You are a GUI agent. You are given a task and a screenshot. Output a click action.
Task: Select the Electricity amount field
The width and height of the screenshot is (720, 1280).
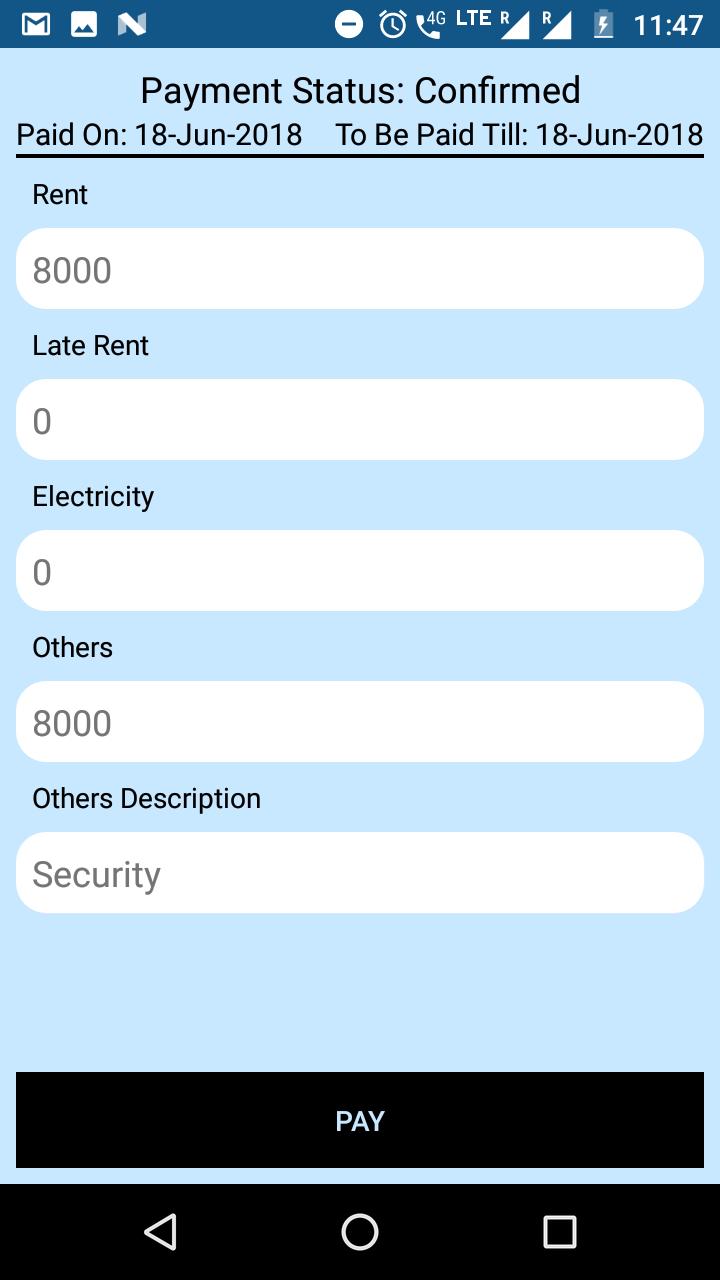[360, 571]
